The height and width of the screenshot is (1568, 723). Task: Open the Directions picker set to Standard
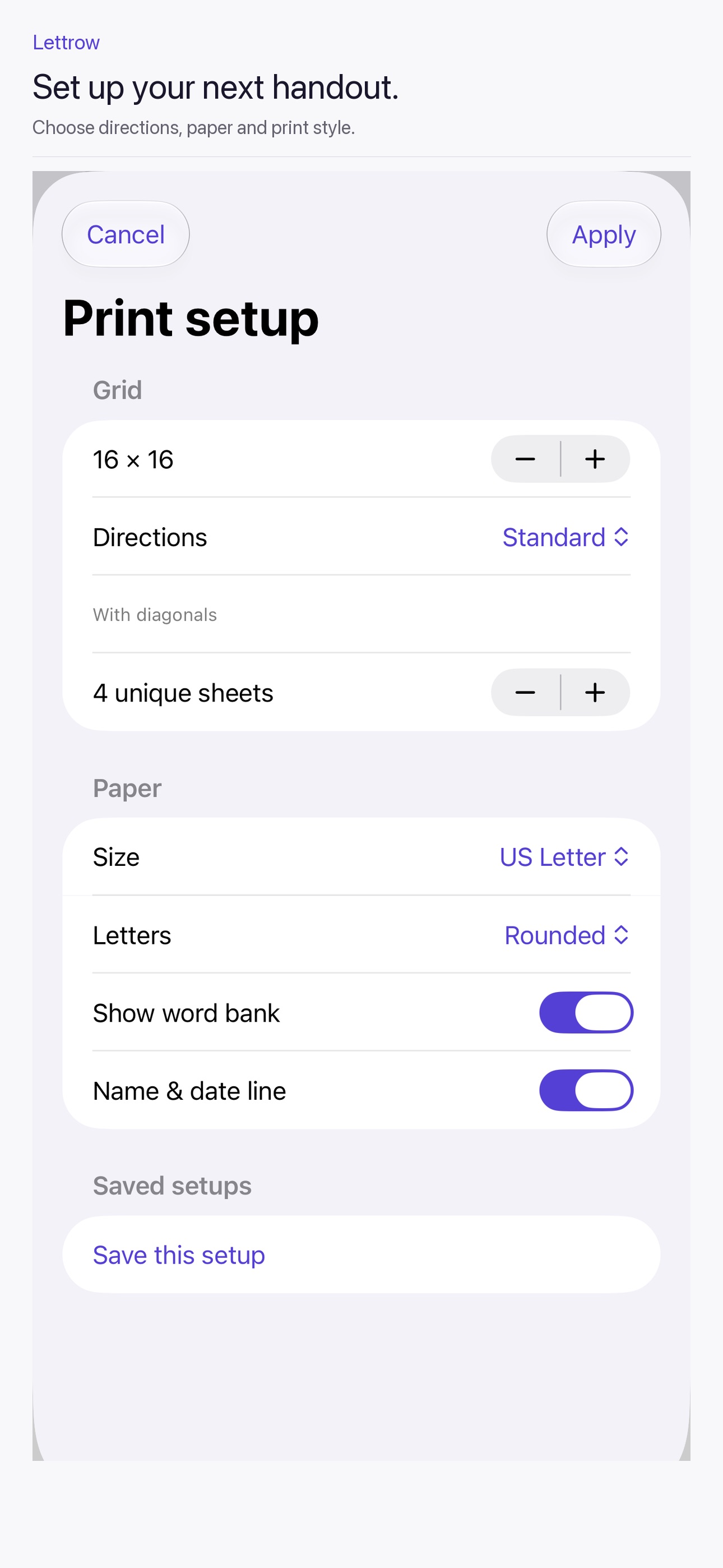[566, 537]
